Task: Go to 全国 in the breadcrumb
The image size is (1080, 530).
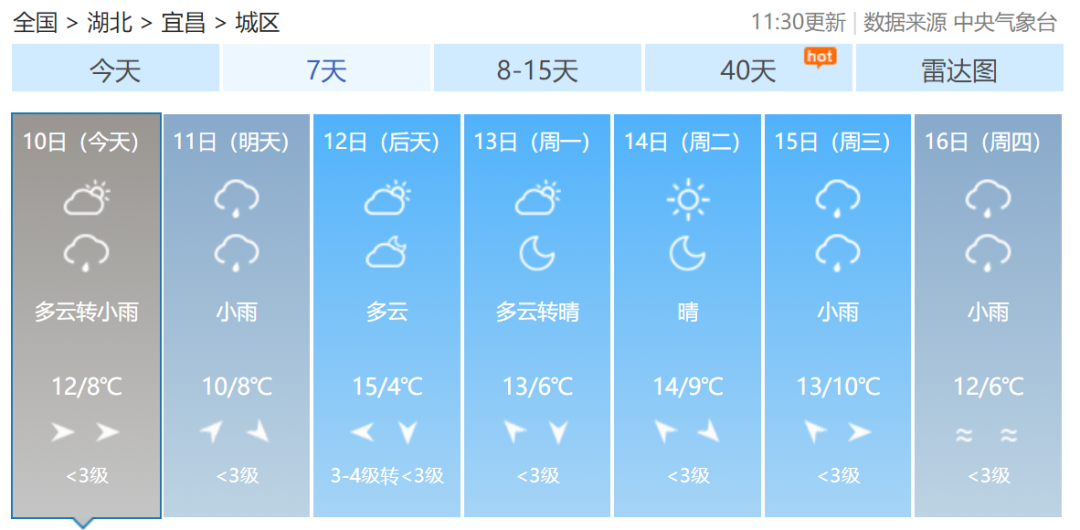Action: 35,22
